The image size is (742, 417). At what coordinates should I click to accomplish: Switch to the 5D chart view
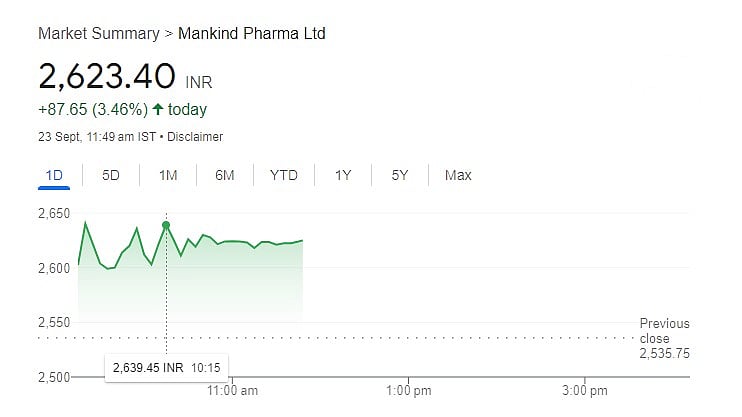click(x=111, y=175)
